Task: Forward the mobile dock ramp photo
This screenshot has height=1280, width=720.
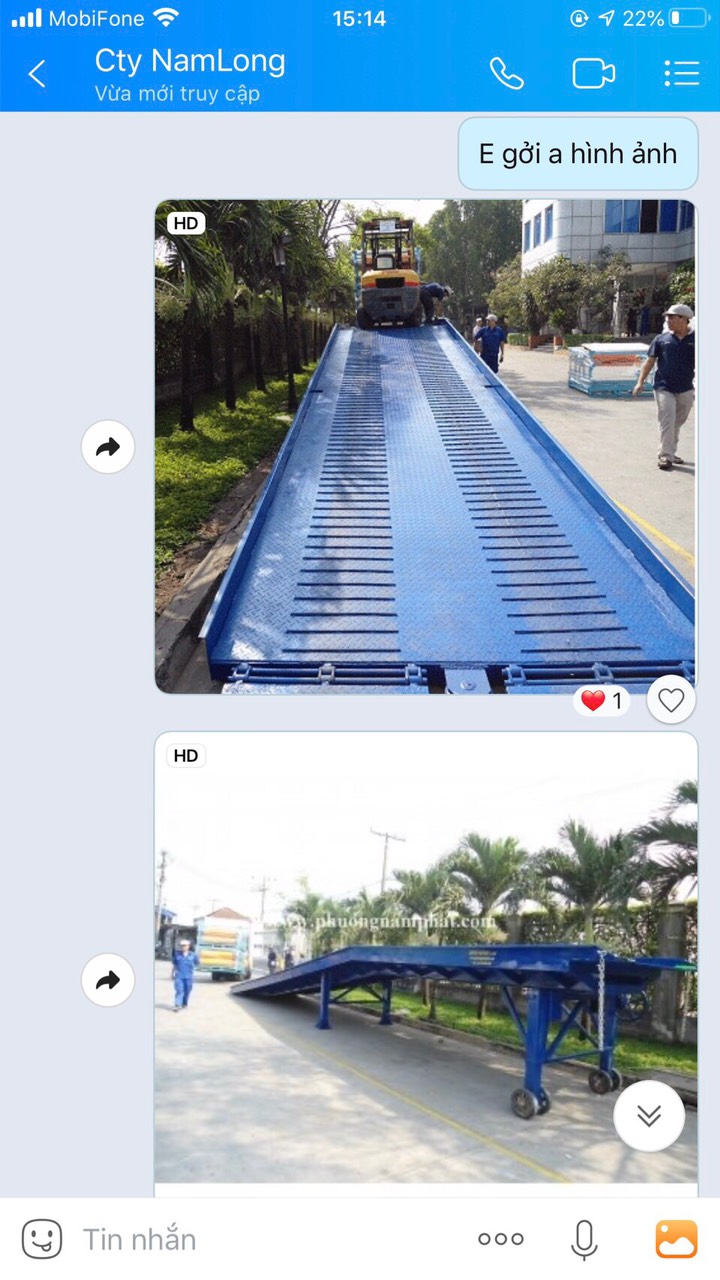Action: 108,980
